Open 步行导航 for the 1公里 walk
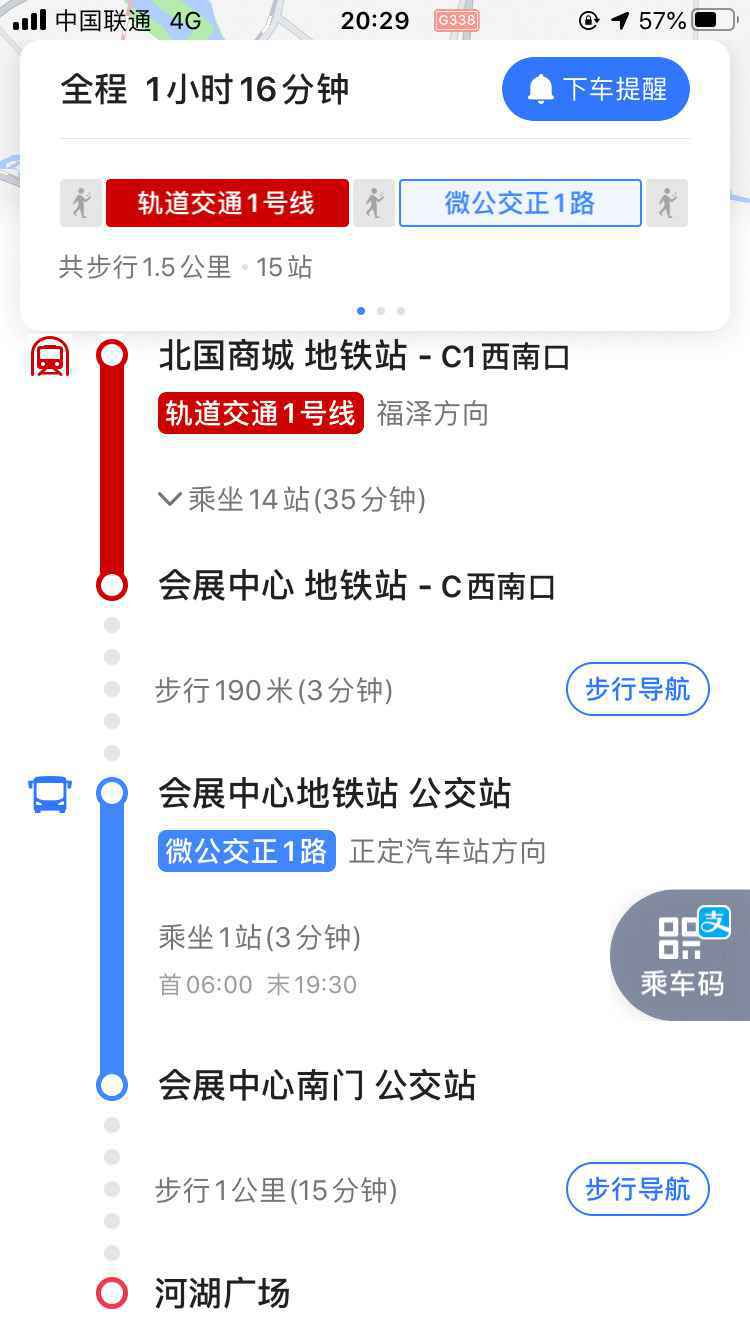The width and height of the screenshot is (750, 1334). (x=637, y=1189)
